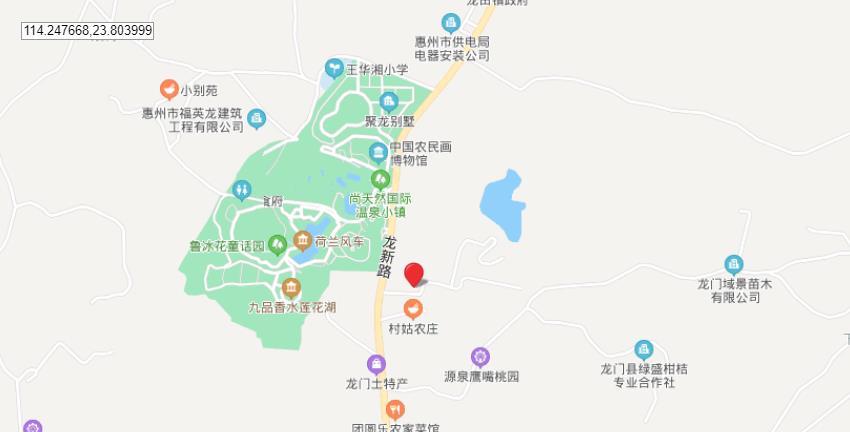Open 王华湘小学 school marker
This screenshot has width=850, height=432.
click(333, 69)
